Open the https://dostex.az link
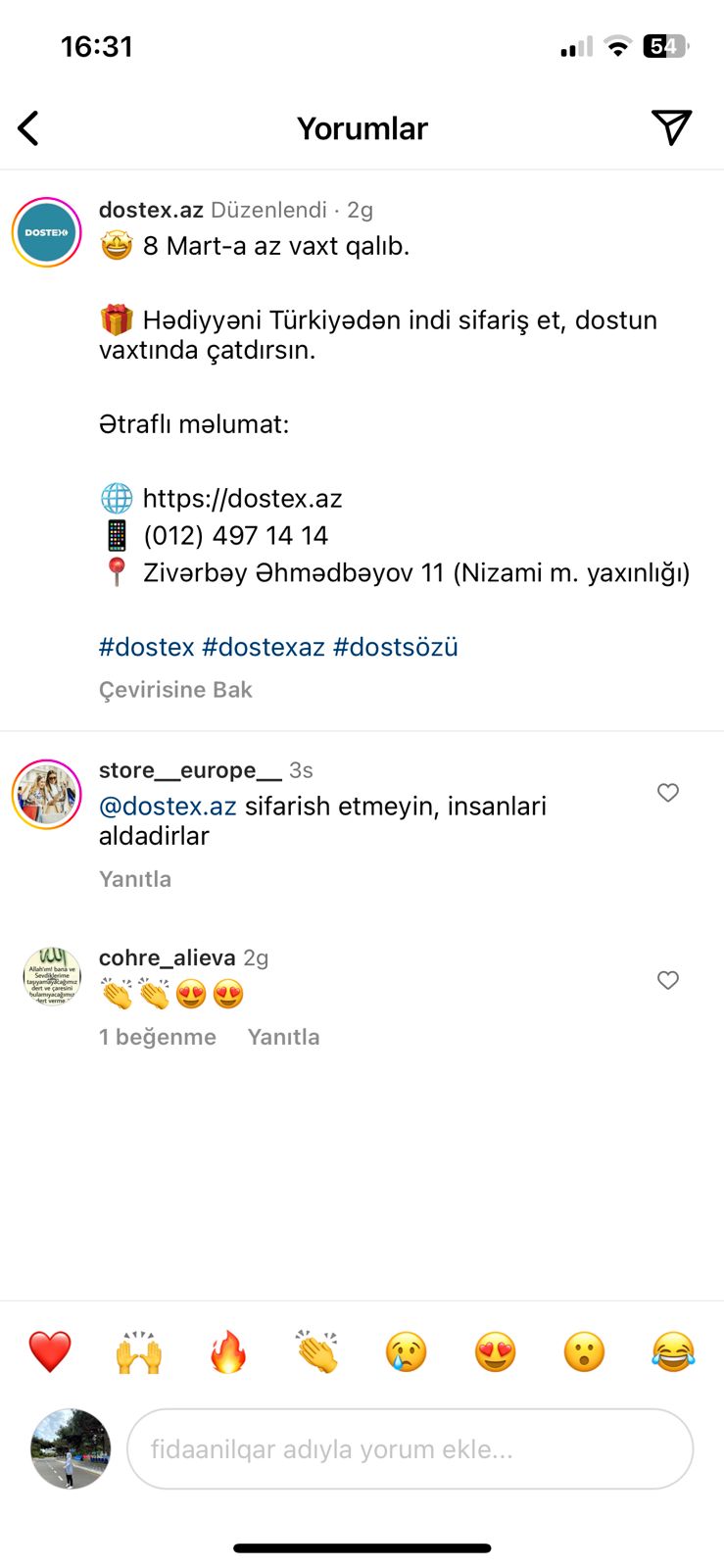 pyautogui.click(x=242, y=499)
